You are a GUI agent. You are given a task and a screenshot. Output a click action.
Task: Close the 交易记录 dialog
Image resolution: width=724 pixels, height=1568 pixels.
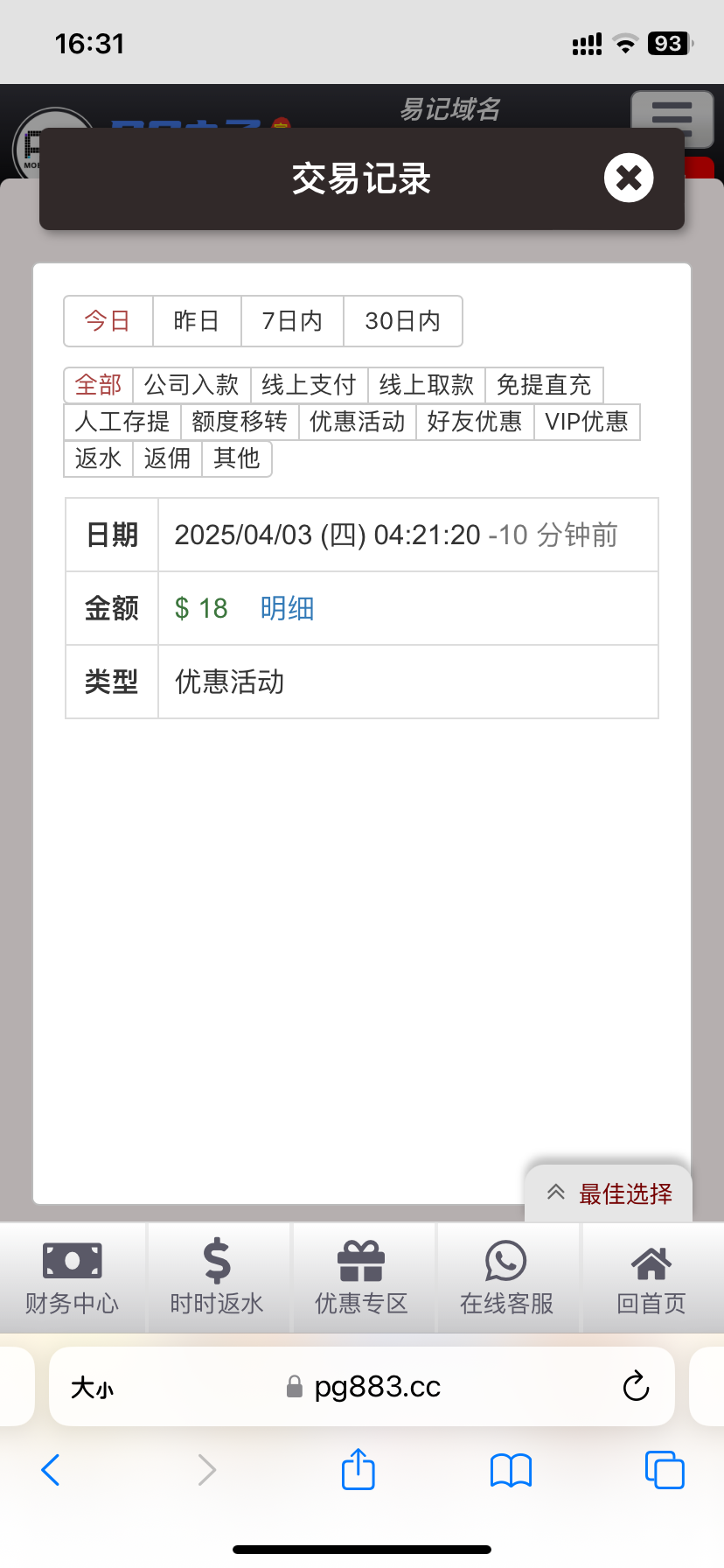[x=629, y=178]
